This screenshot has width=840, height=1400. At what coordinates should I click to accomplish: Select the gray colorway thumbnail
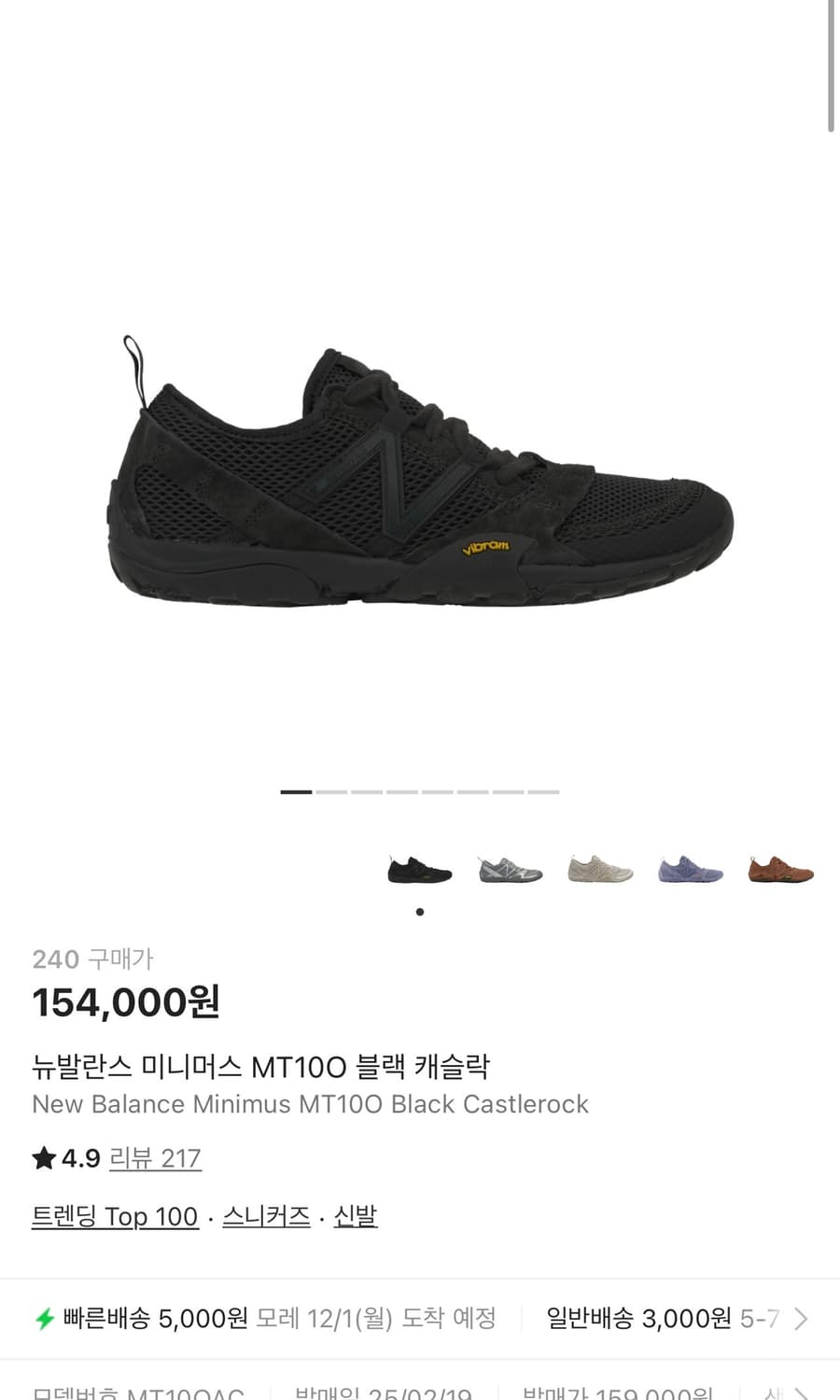tap(508, 868)
